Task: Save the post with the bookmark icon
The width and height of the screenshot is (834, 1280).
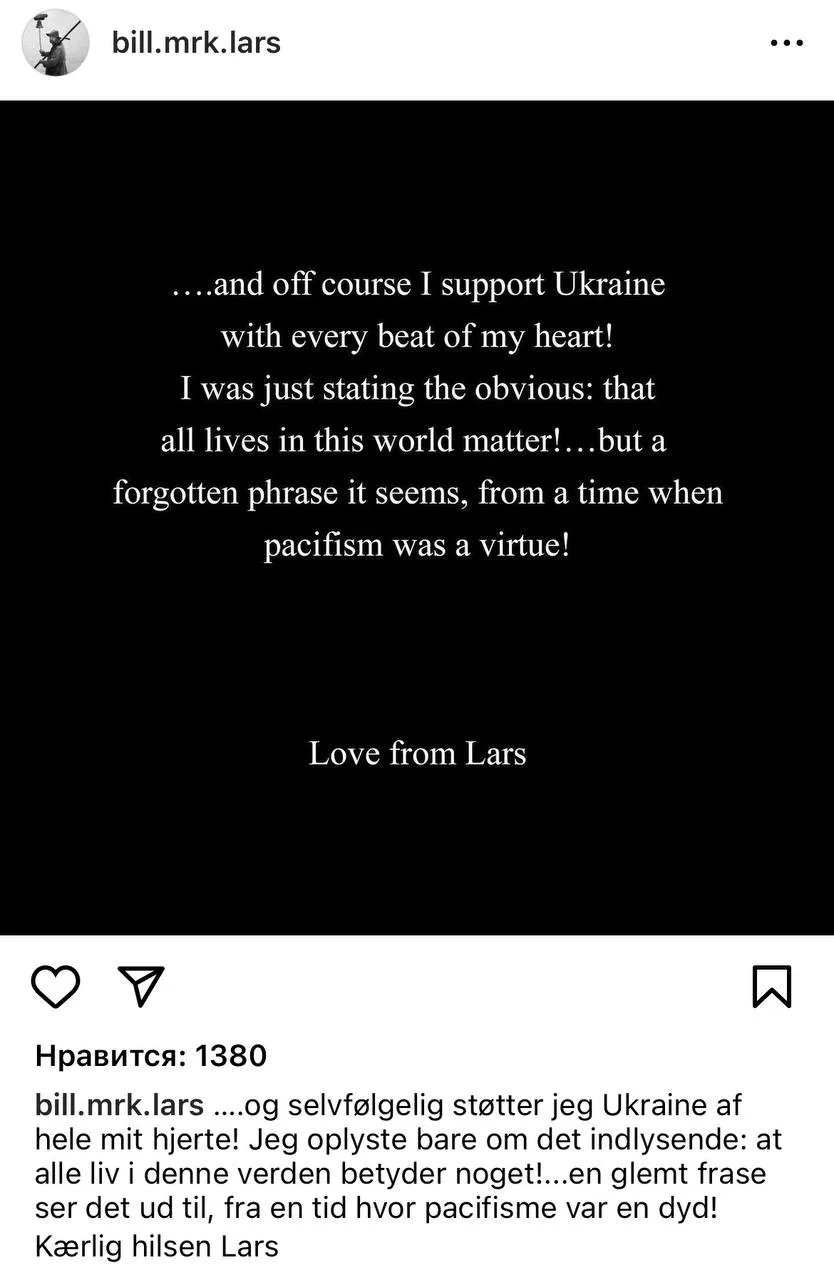Action: coord(771,986)
